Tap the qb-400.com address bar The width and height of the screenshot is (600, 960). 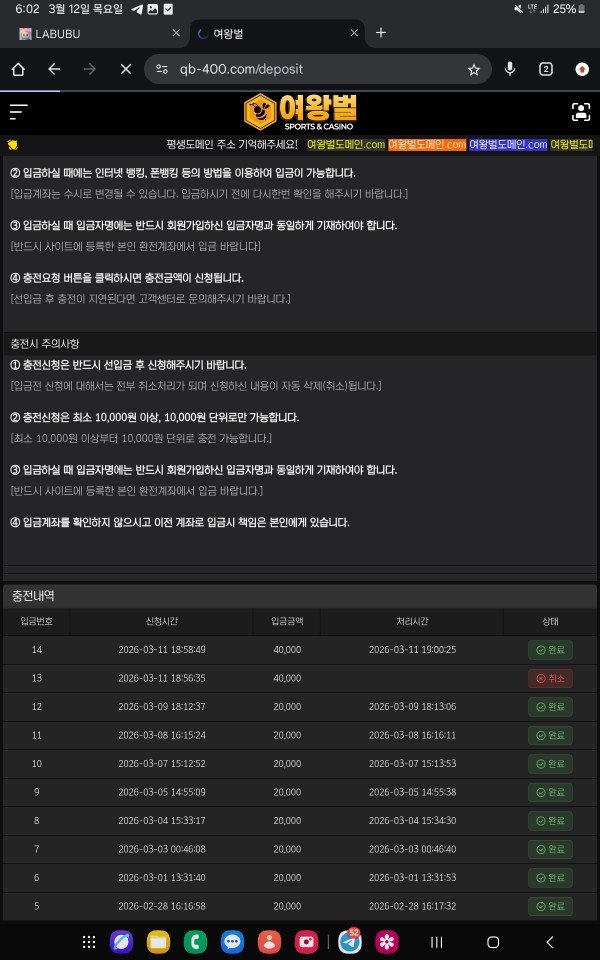[x=300, y=69]
